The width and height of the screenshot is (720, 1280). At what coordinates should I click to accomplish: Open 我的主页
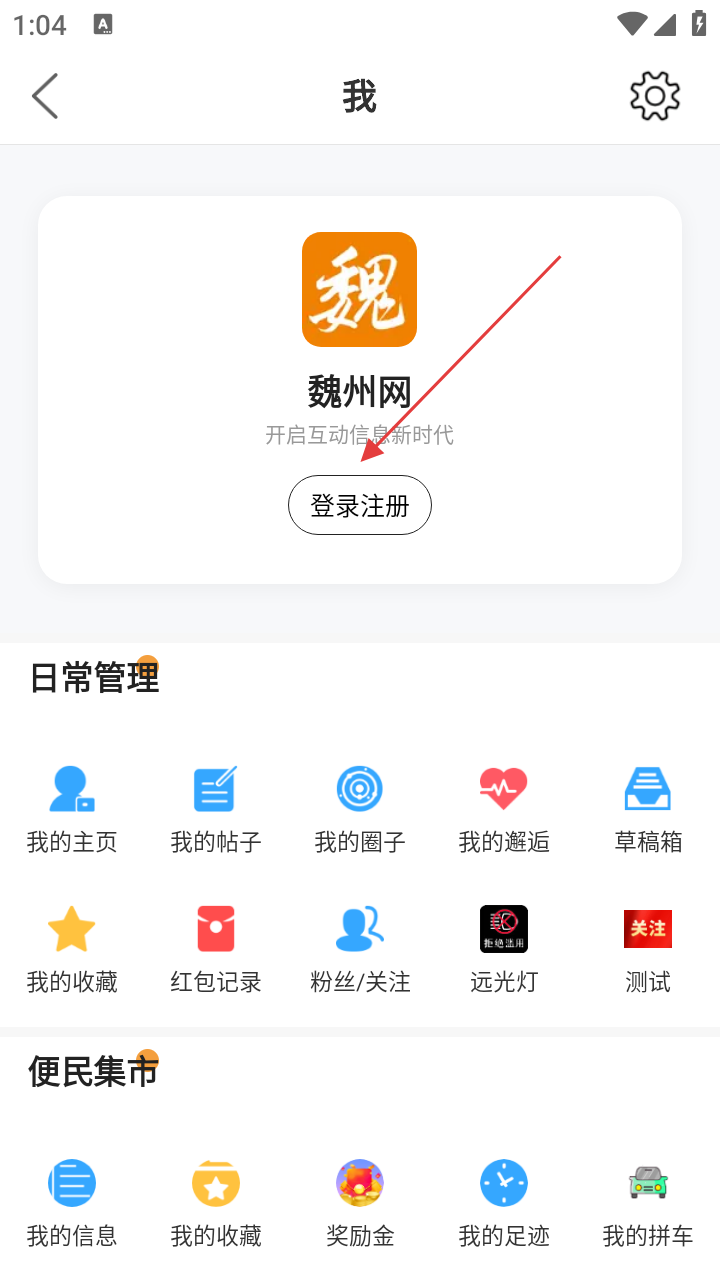pos(72,808)
